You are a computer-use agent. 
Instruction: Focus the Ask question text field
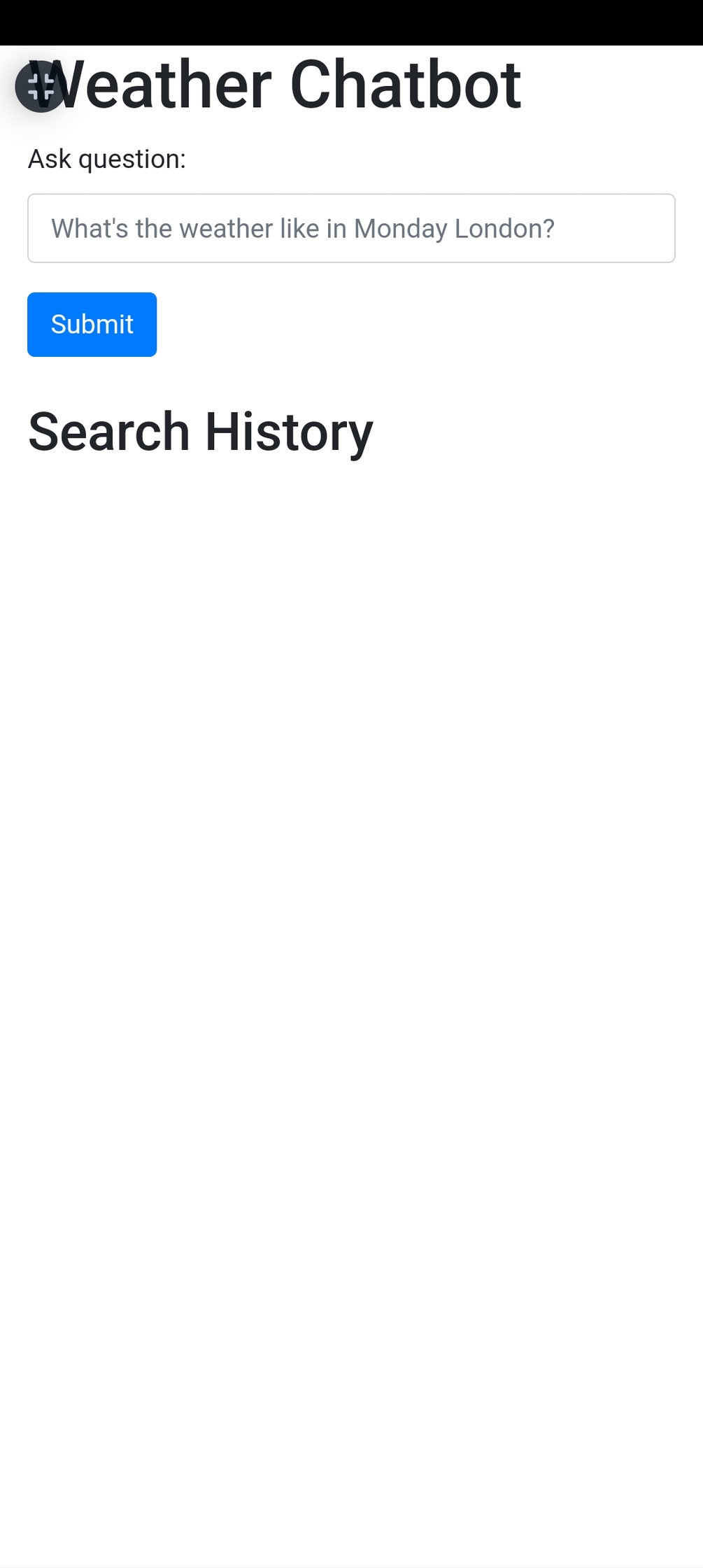(351, 228)
